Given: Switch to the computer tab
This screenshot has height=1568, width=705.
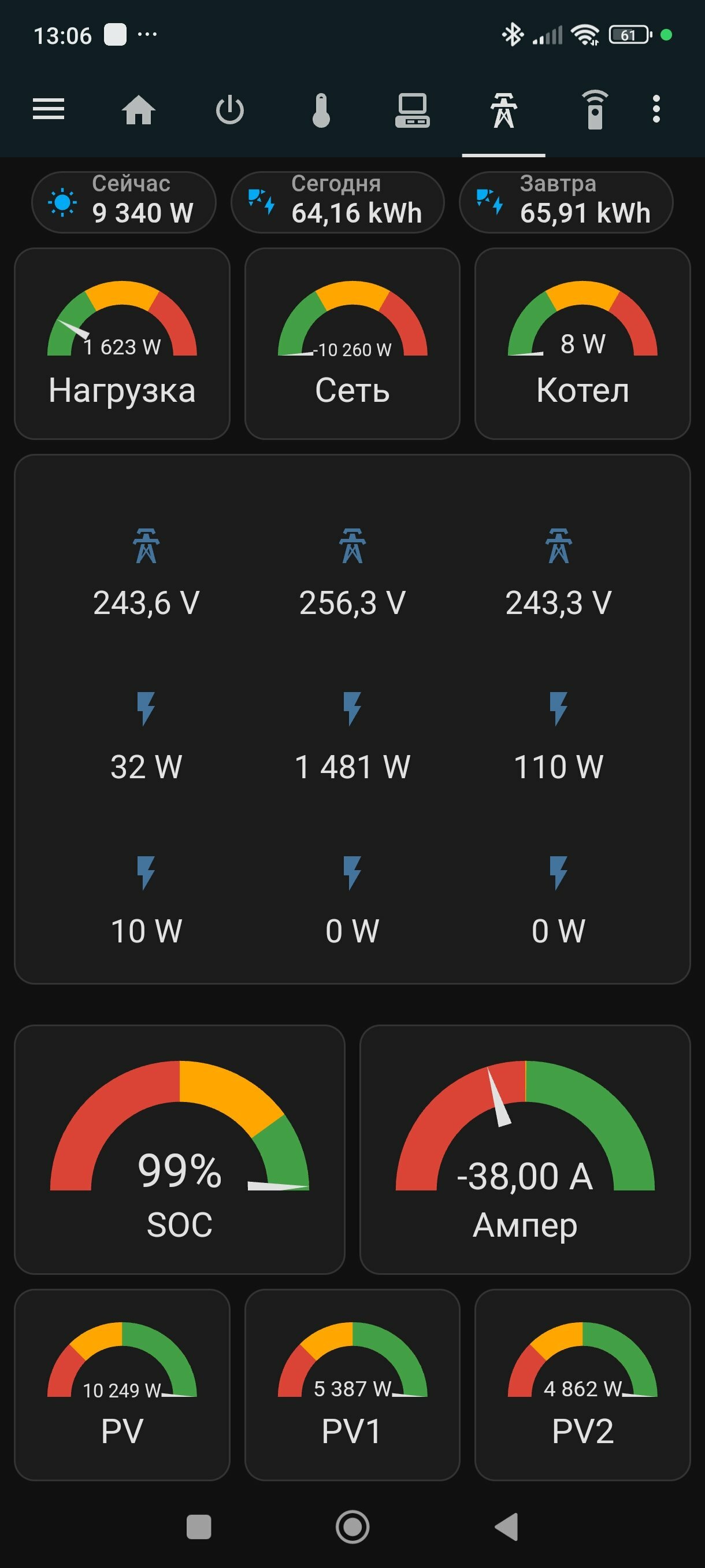Looking at the screenshot, I should click(413, 110).
